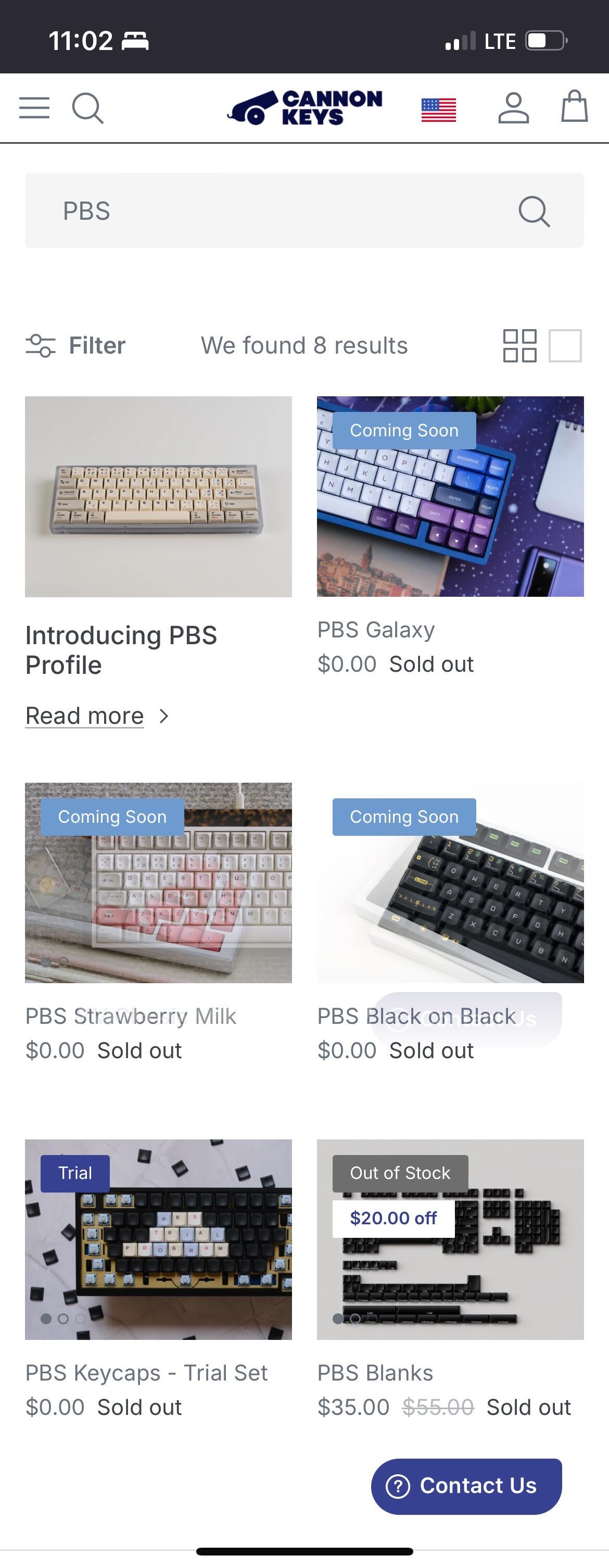The width and height of the screenshot is (609, 1568).
Task: View PBS Keycaps - Trial Set
Action: [146, 1373]
